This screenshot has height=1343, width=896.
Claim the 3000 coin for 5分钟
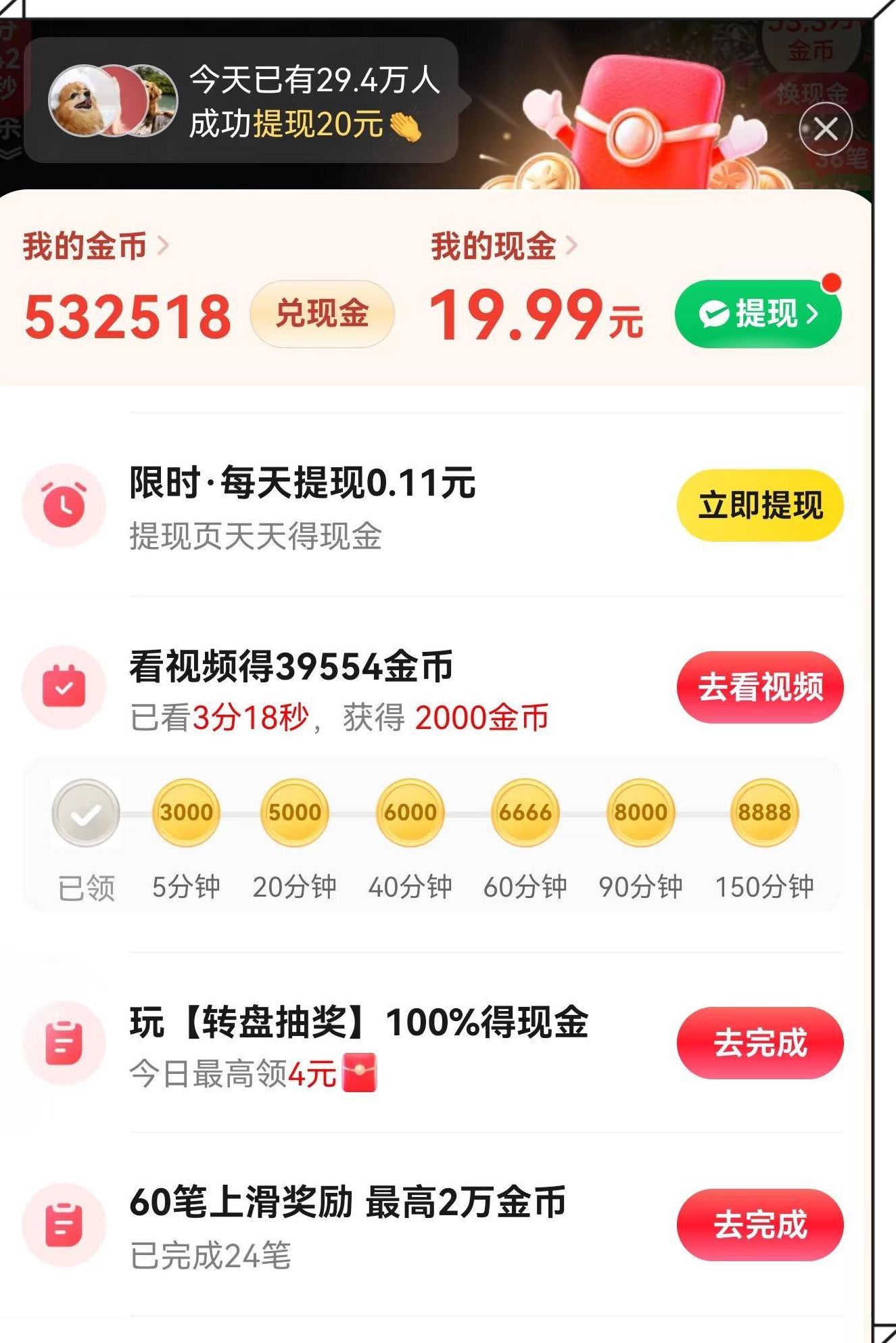186,812
